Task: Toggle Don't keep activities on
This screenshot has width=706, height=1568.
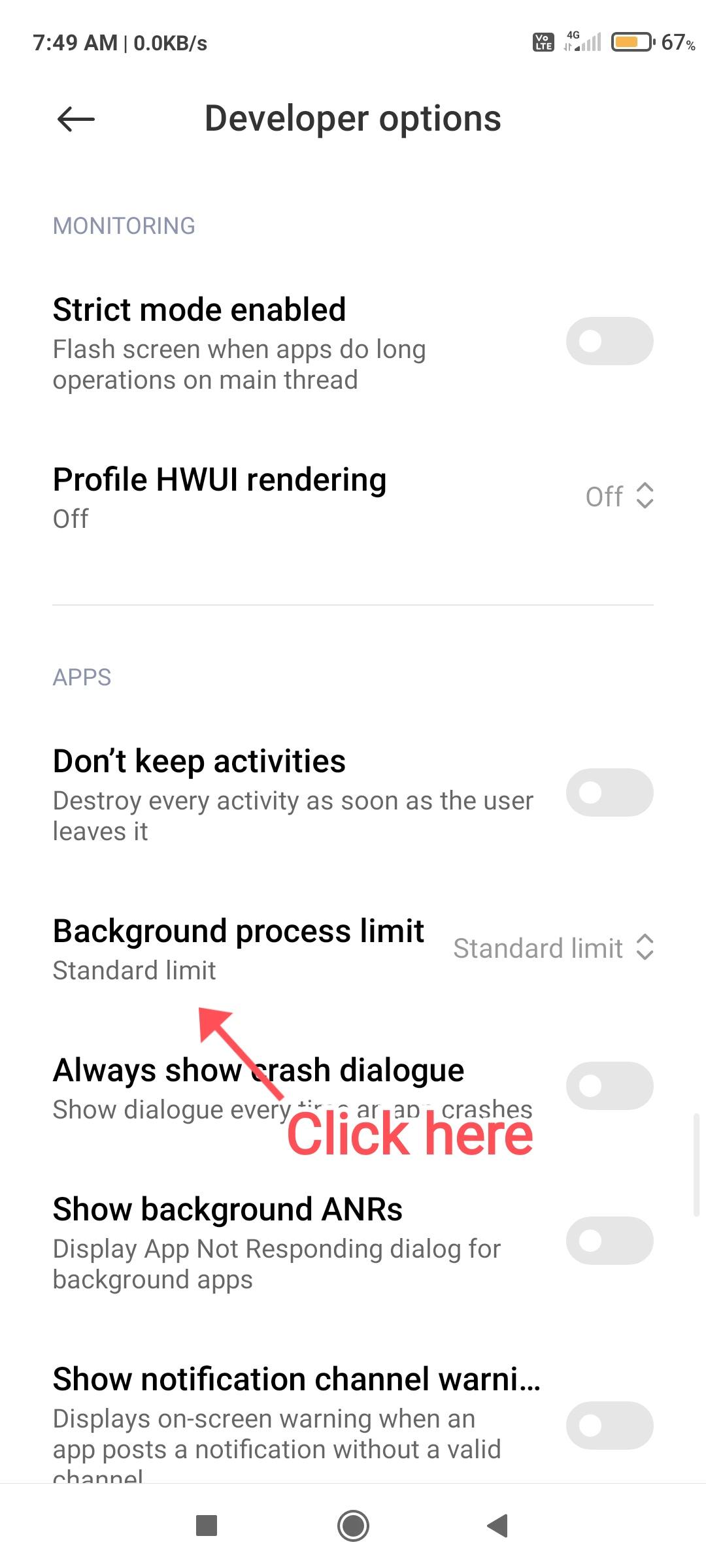Action: [609, 792]
